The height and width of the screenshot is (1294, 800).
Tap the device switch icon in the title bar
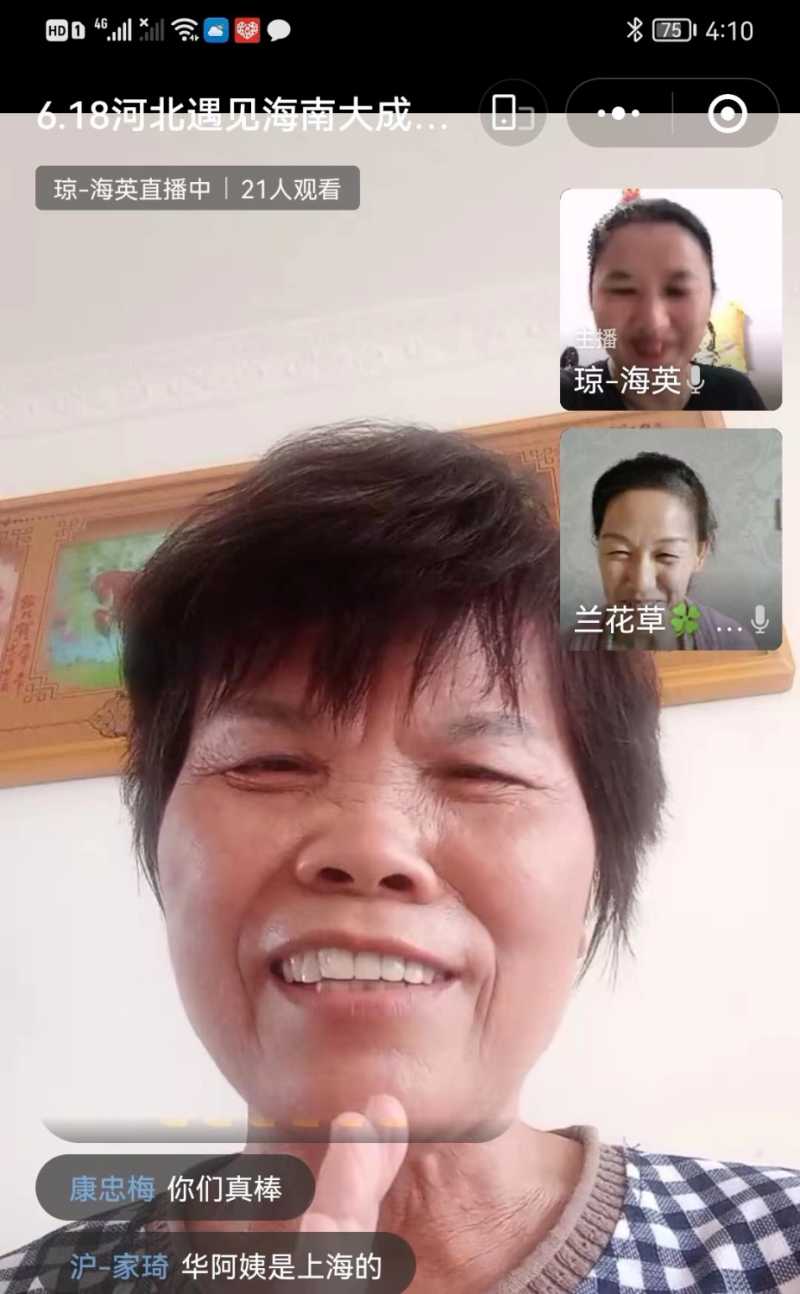click(x=513, y=113)
